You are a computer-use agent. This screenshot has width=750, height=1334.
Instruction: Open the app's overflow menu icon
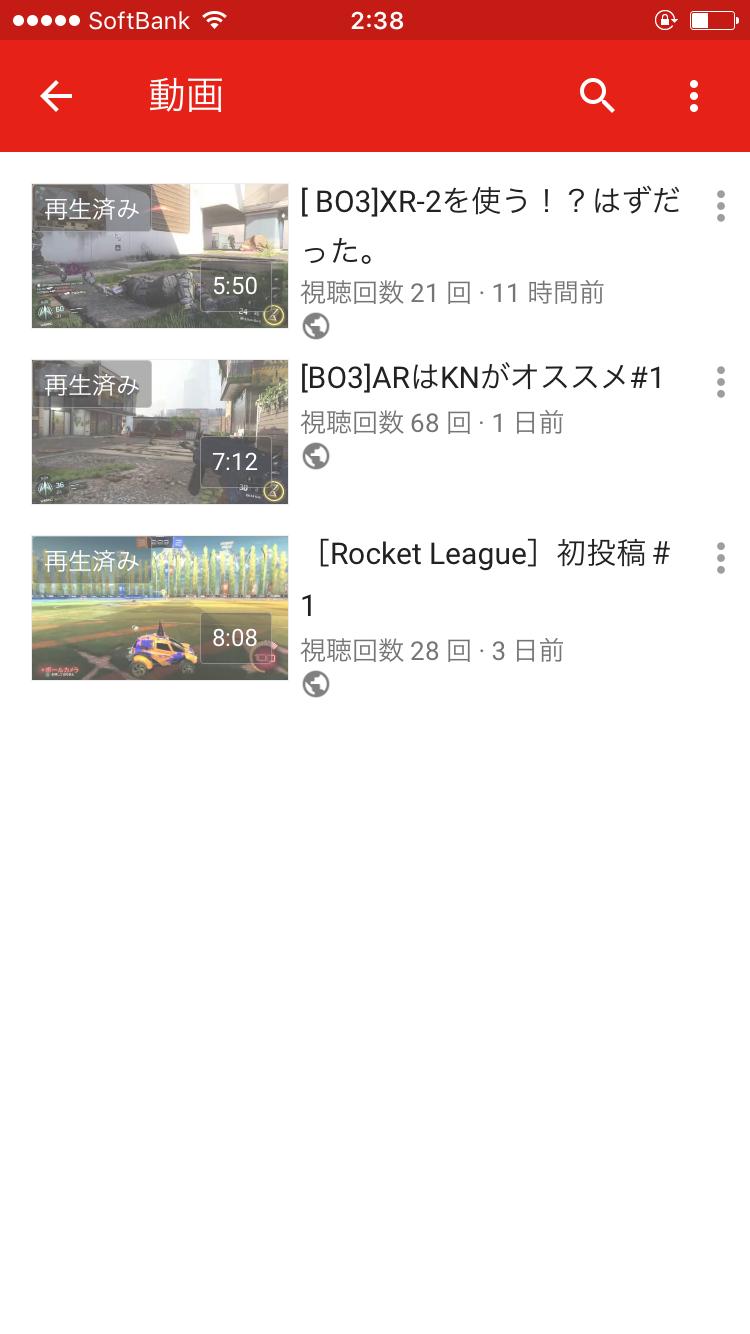[x=694, y=95]
